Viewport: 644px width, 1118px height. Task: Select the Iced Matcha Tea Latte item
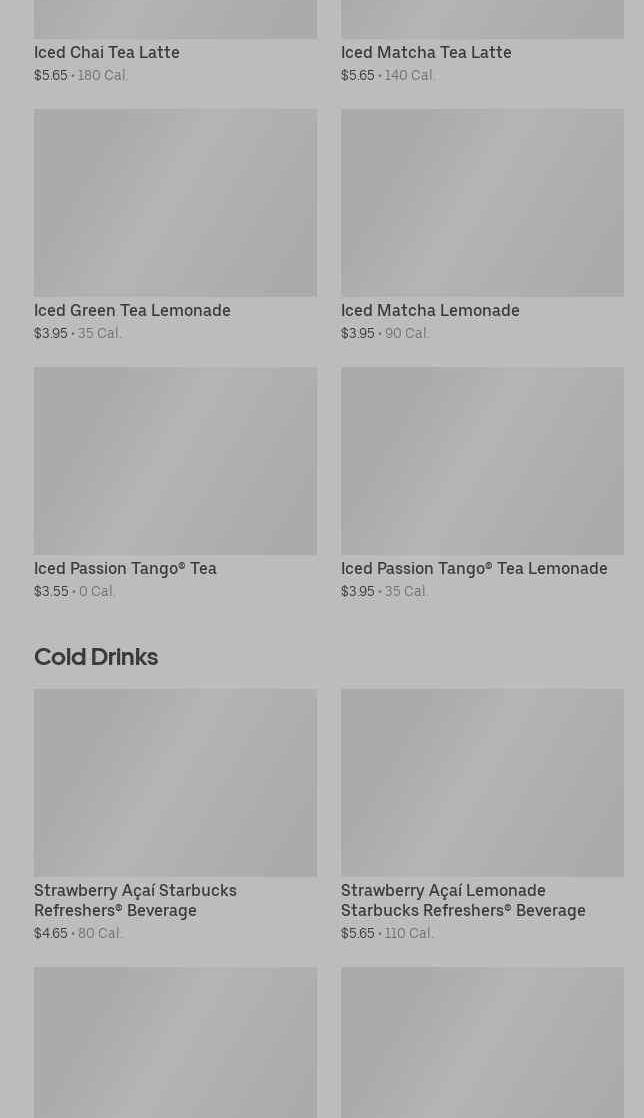point(426,52)
